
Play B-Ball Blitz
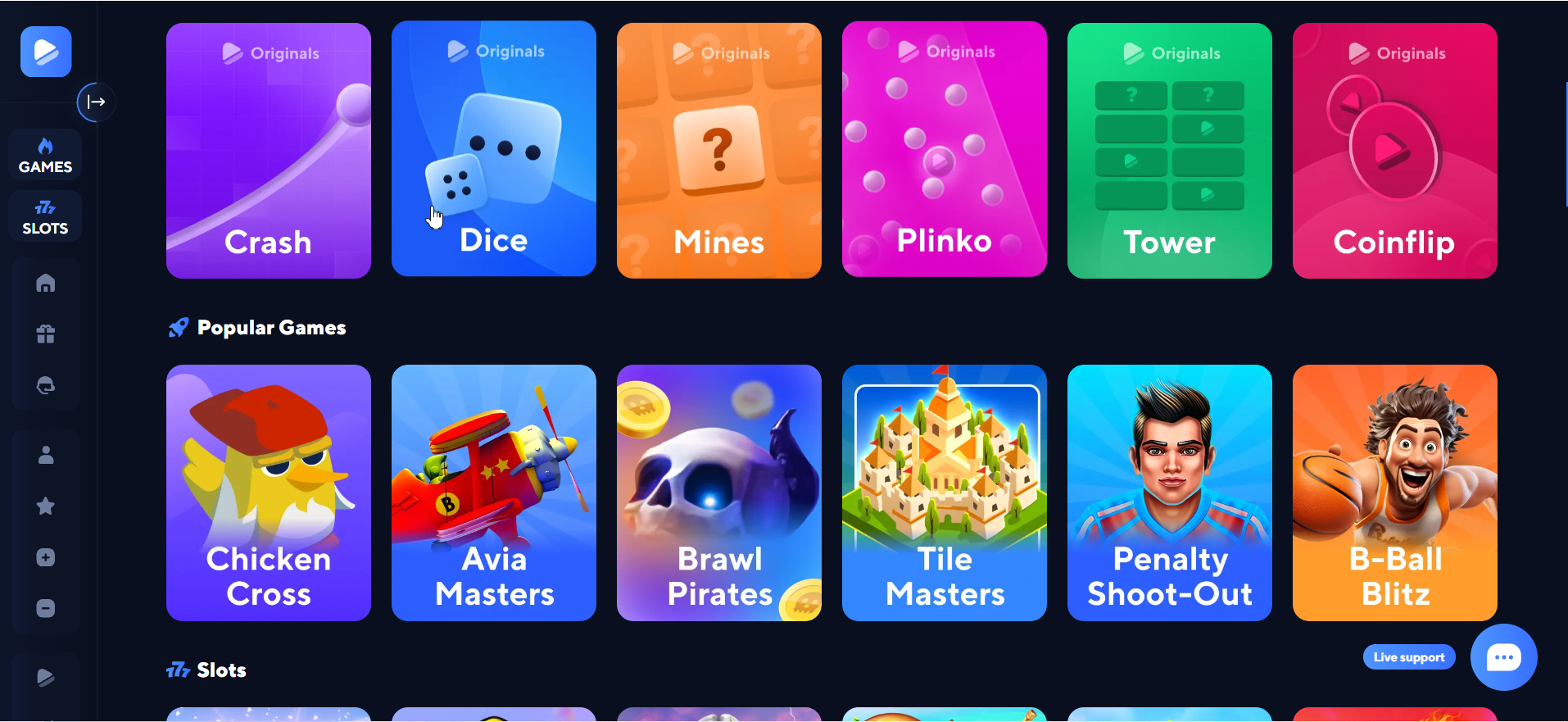(1394, 493)
